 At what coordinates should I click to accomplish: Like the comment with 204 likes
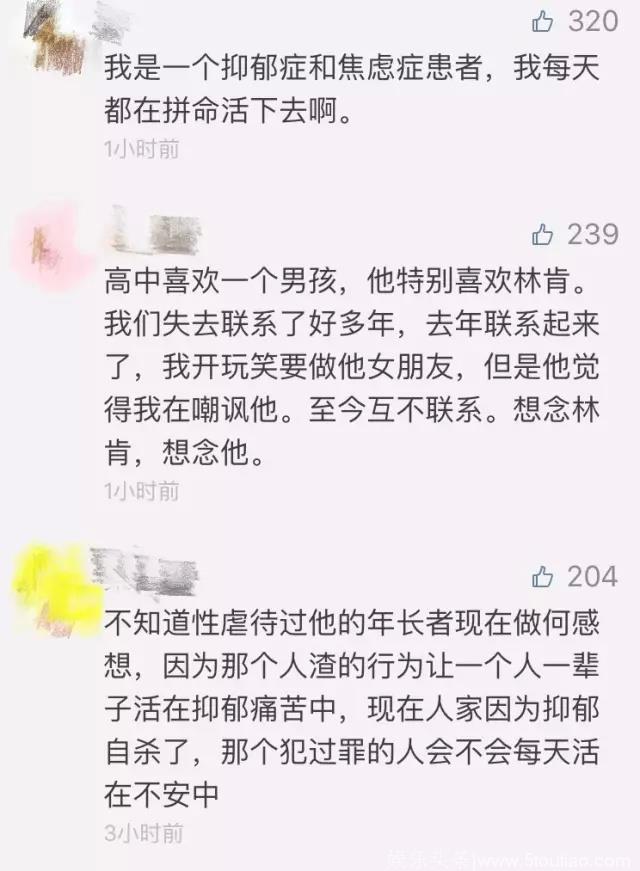543,576
